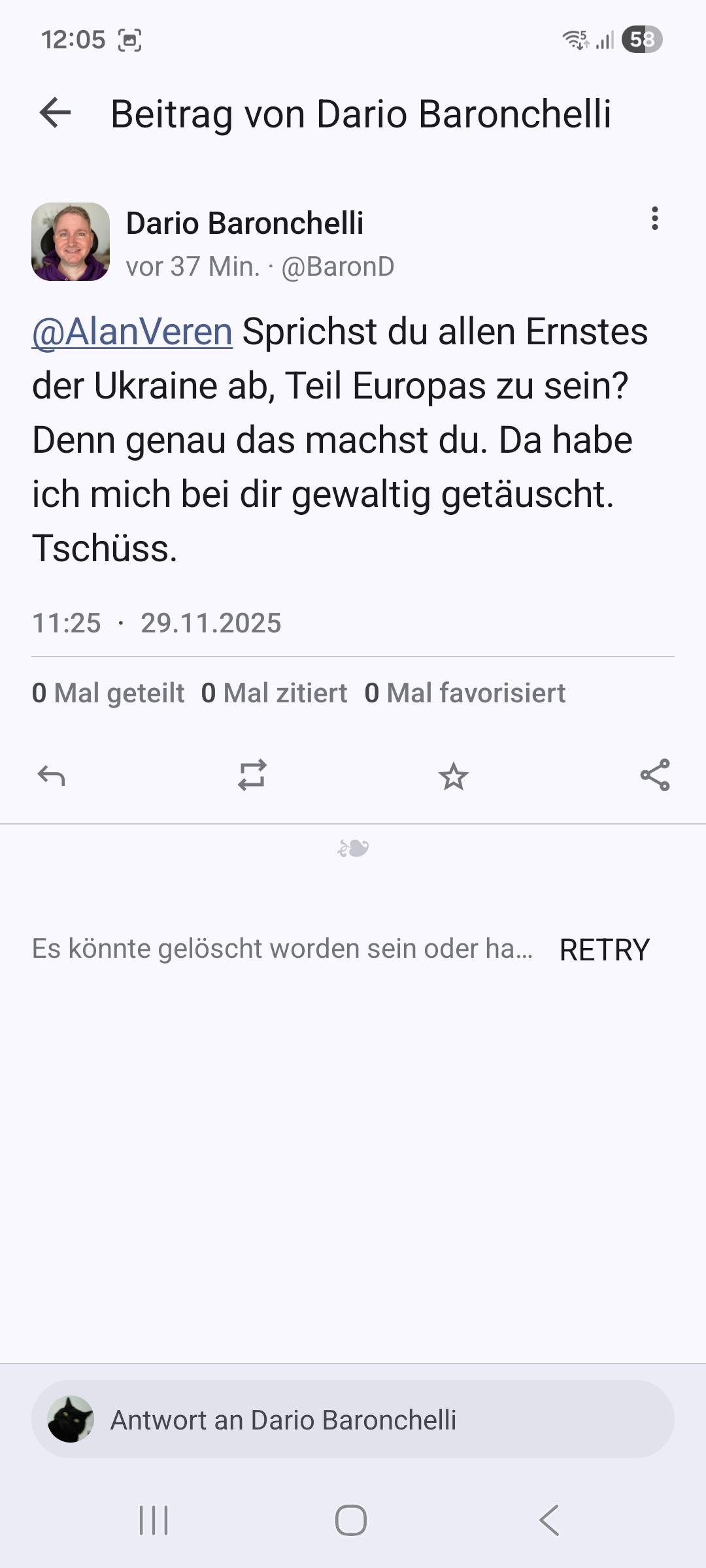Favorite the post with the star icon
Viewport: 706px width, 1568px height.
(453, 776)
